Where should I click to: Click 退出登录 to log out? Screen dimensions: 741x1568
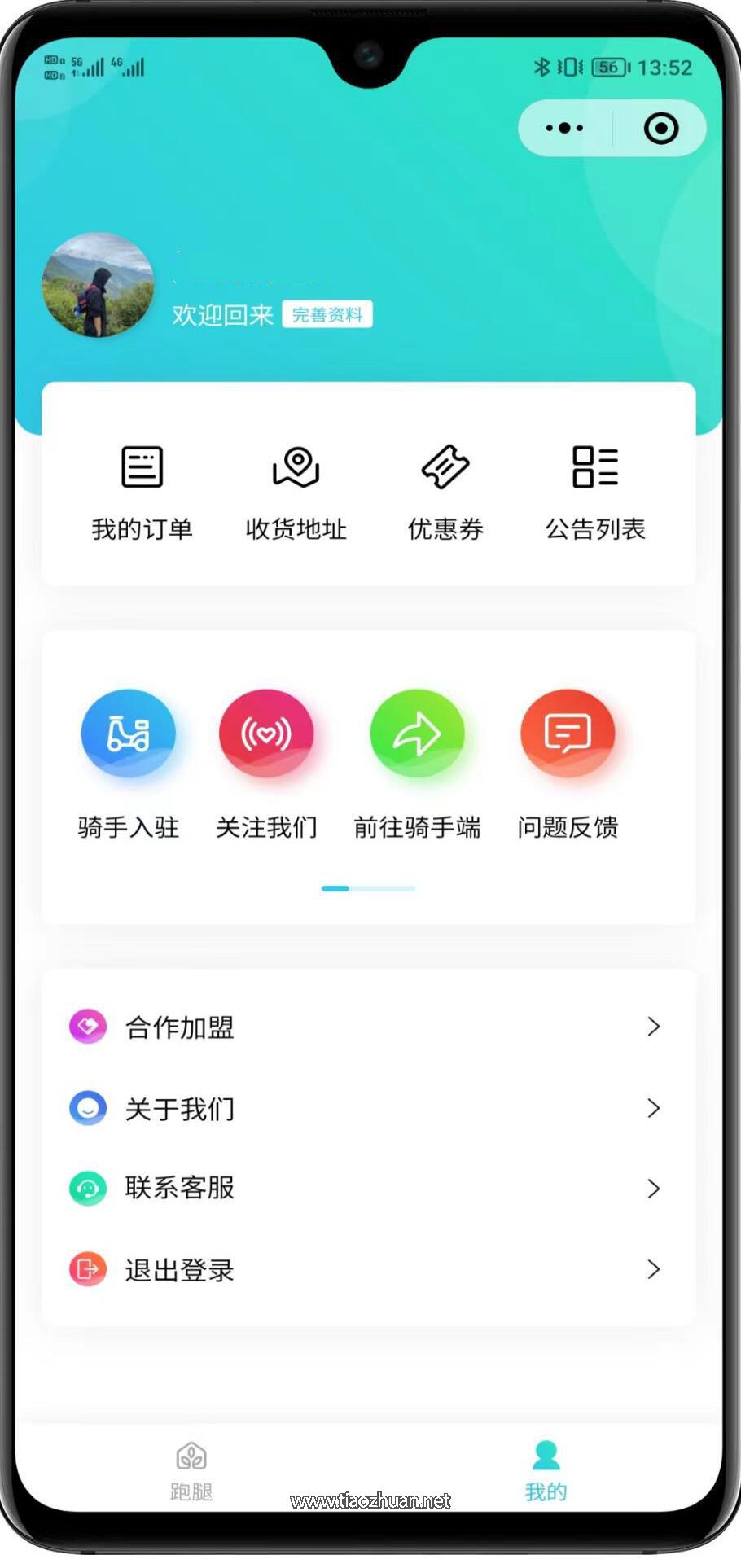(179, 1270)
